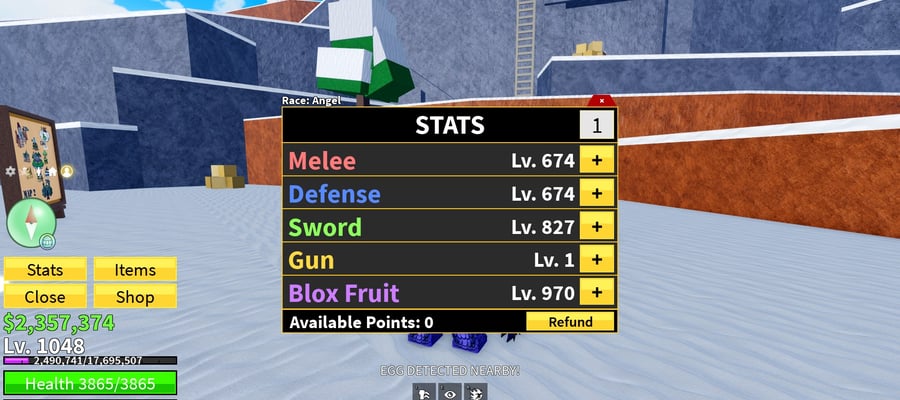Viewport: 900px width, 400px height.
Task: Tap the compass icon
Action: point(31,223)
